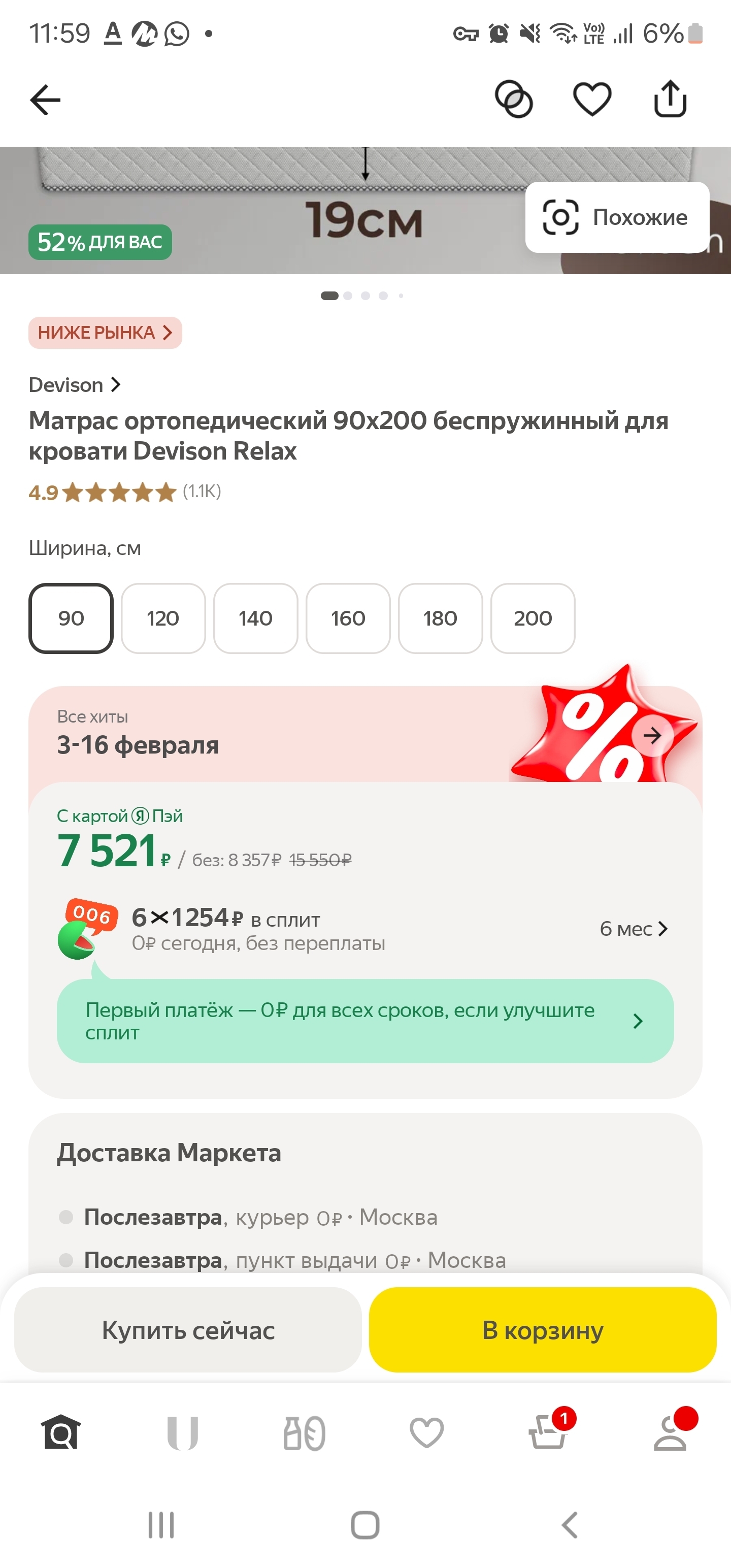731x1568 pixels.
Task: Open the НИЖЕ РЫНКА badge
Action: pos(105,333)
